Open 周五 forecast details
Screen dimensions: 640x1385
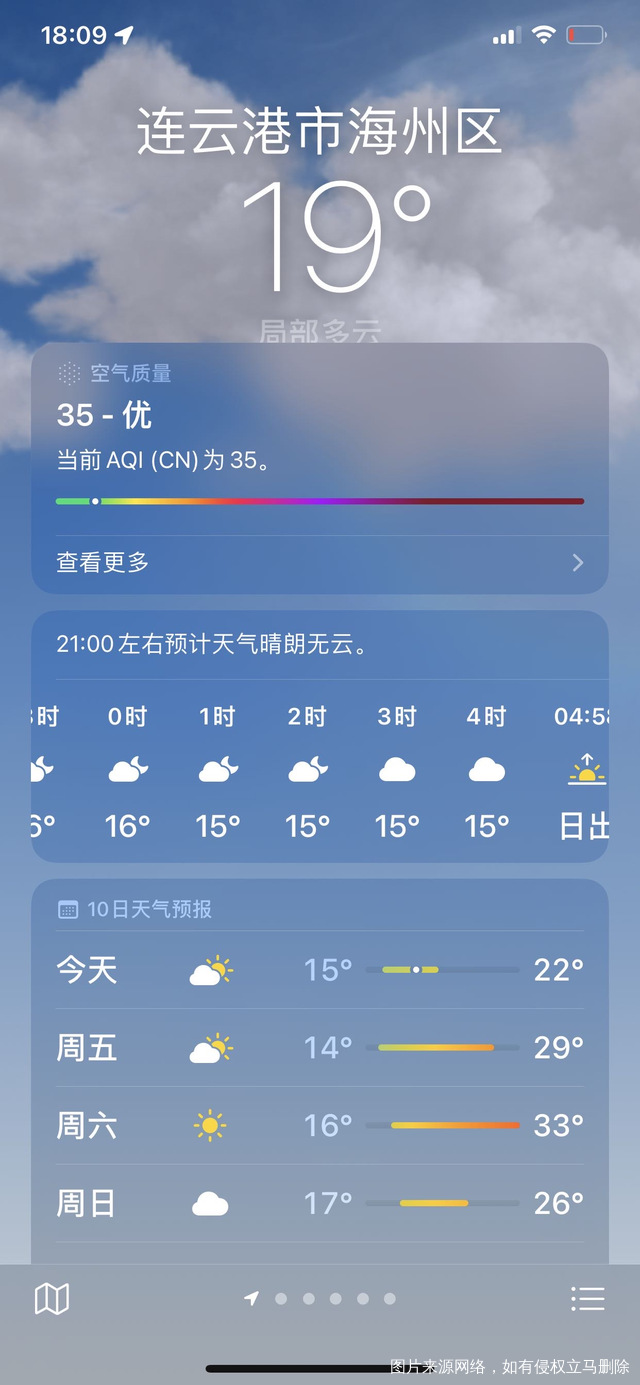[x=320, y=1048]
